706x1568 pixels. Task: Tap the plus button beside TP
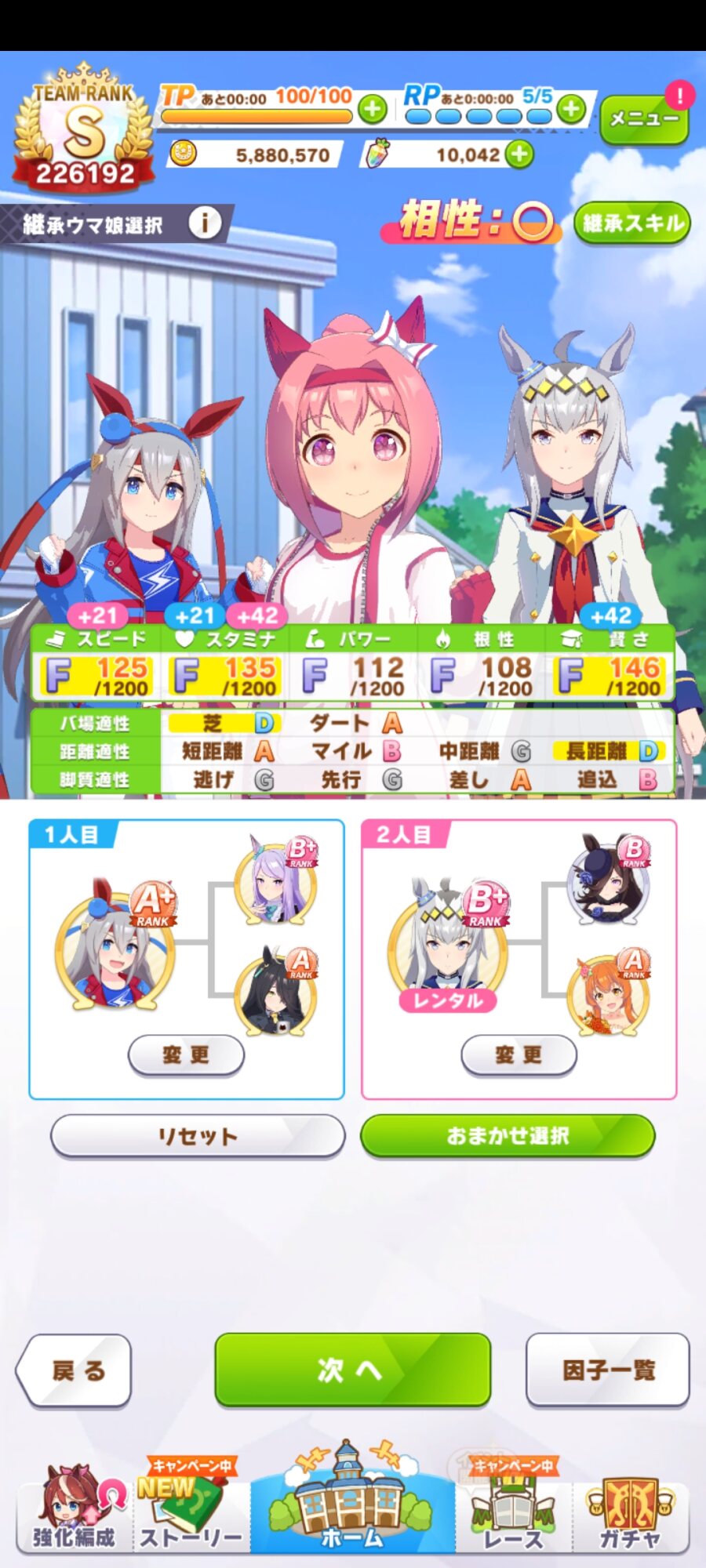(x=373, y=108)
